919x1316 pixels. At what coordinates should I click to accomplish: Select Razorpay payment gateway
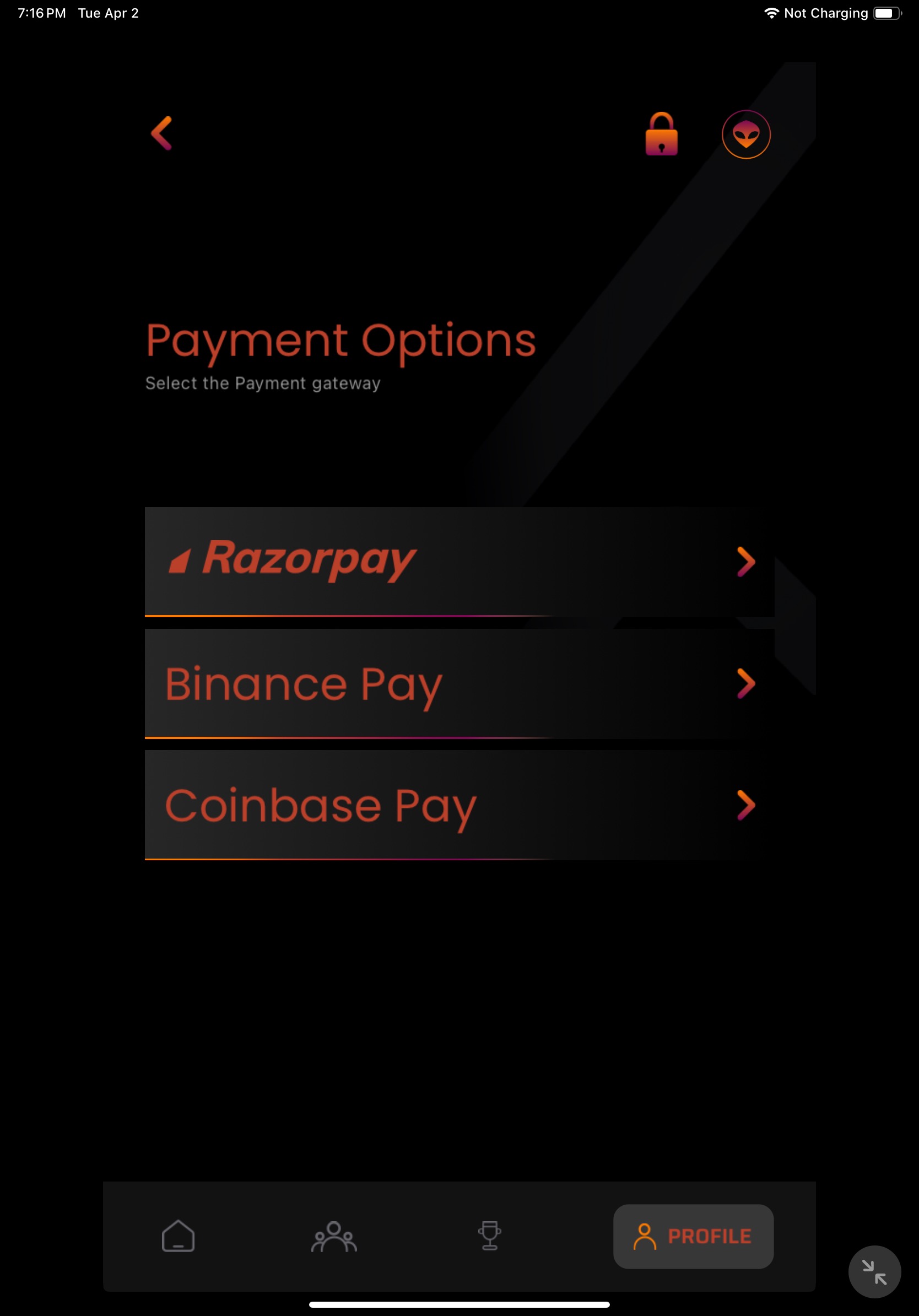458,560
